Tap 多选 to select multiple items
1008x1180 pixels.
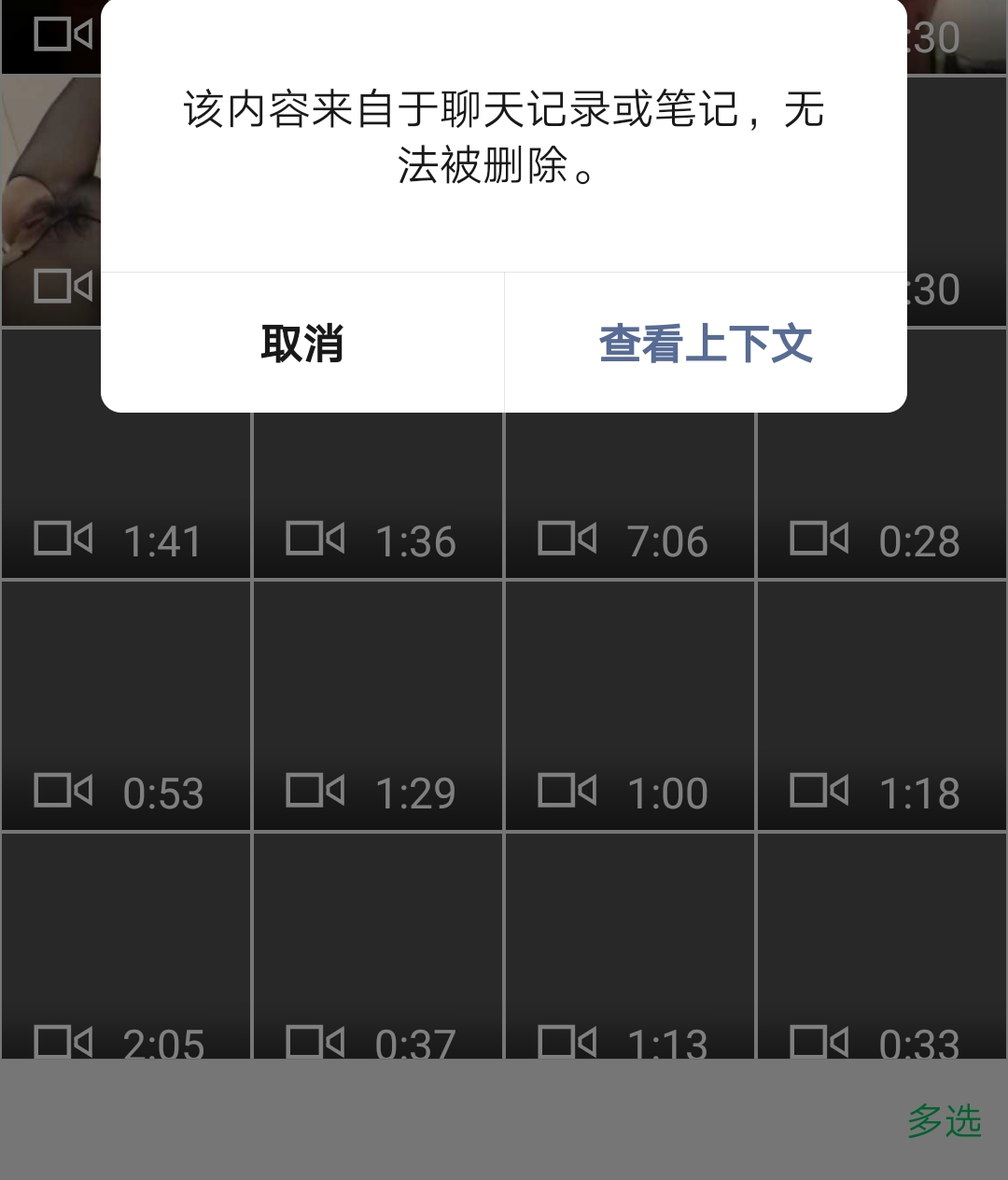click(944, 1120)
